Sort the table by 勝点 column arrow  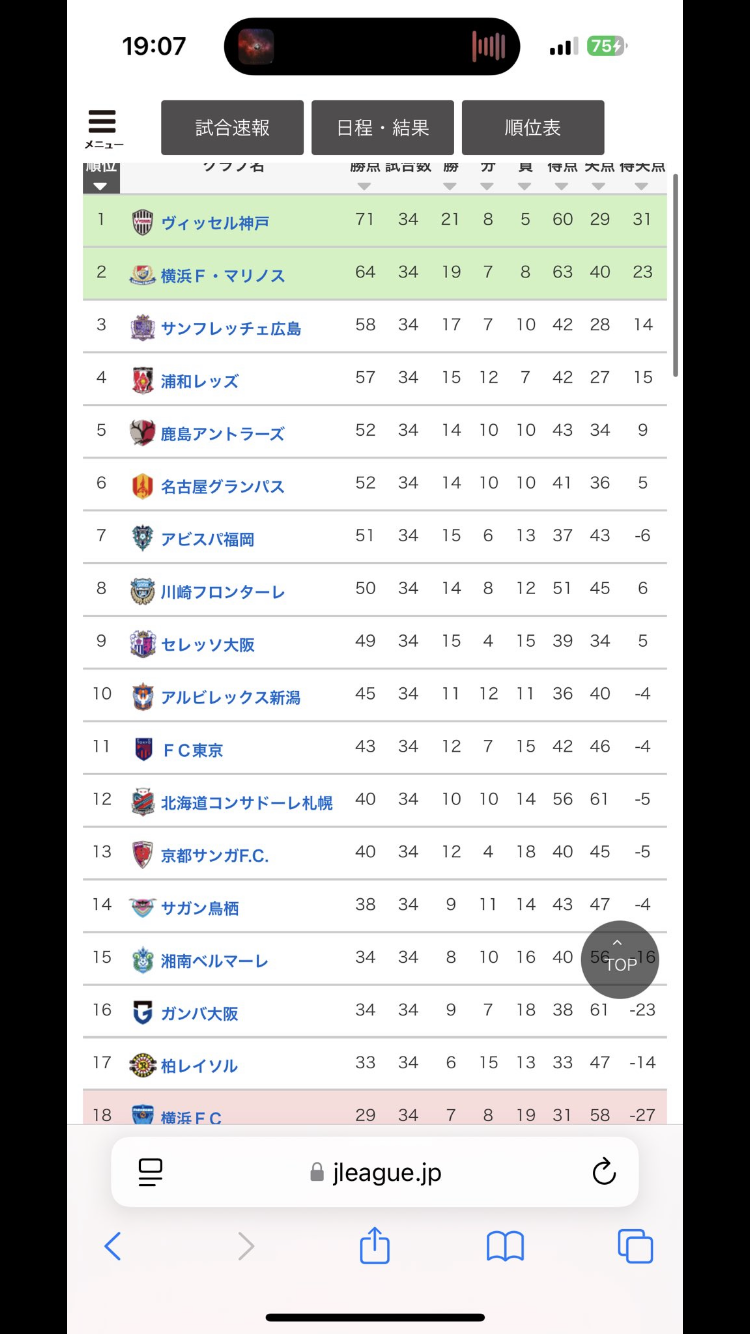pos(364,186)
